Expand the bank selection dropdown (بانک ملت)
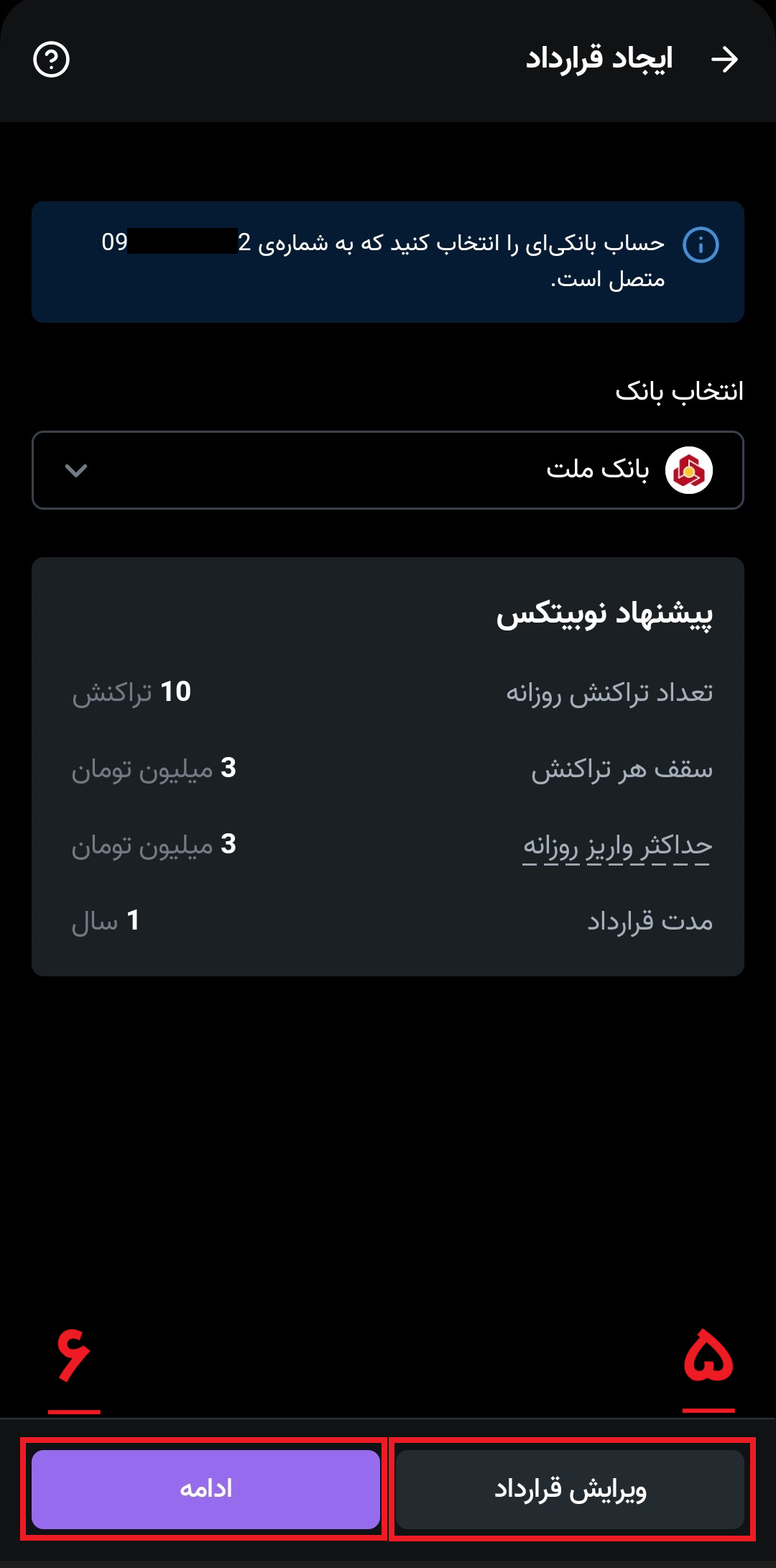Viewport: 776px width, 1568px height. [x=388, y=470]
